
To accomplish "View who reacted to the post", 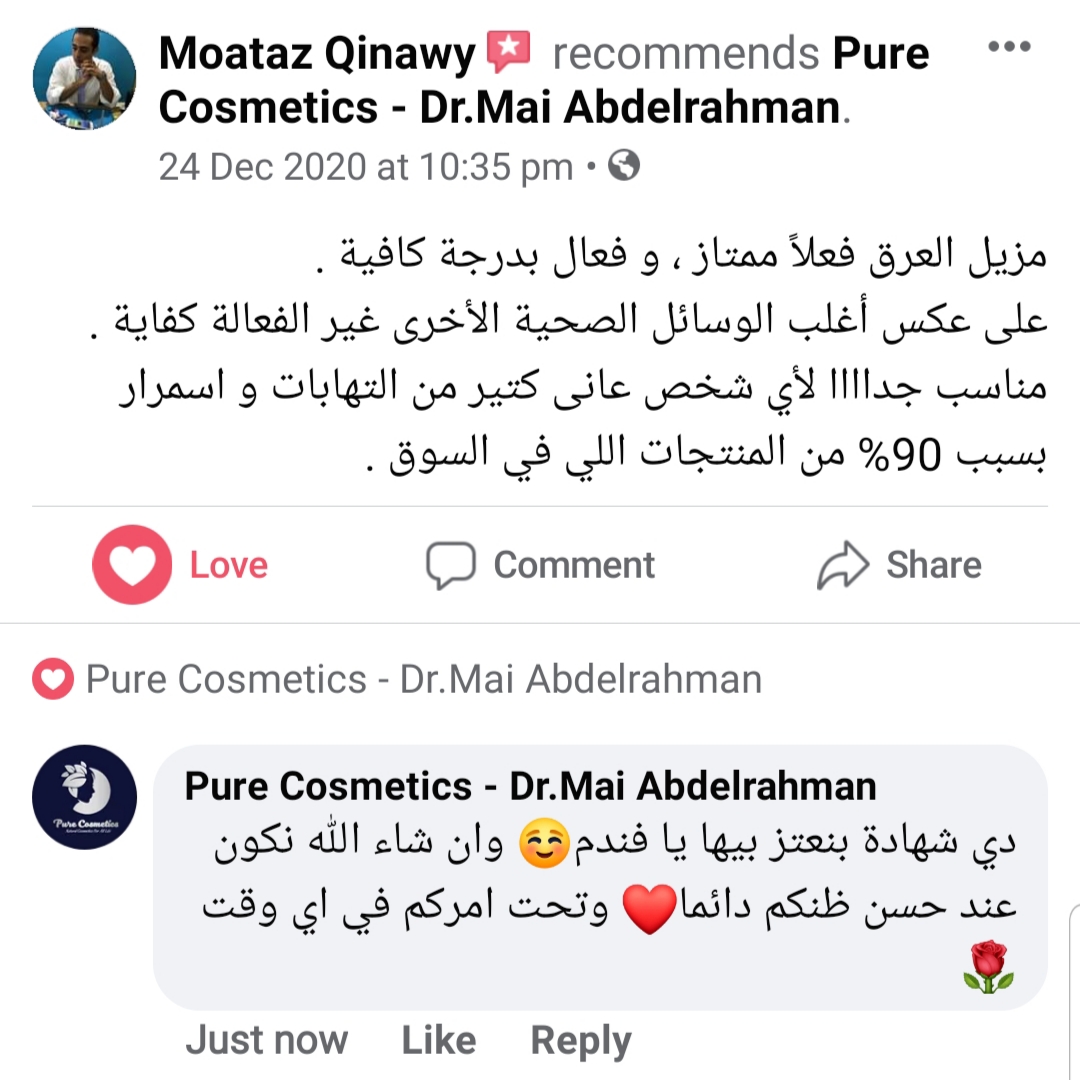I will pyautogui.click(x=398, y=680).
